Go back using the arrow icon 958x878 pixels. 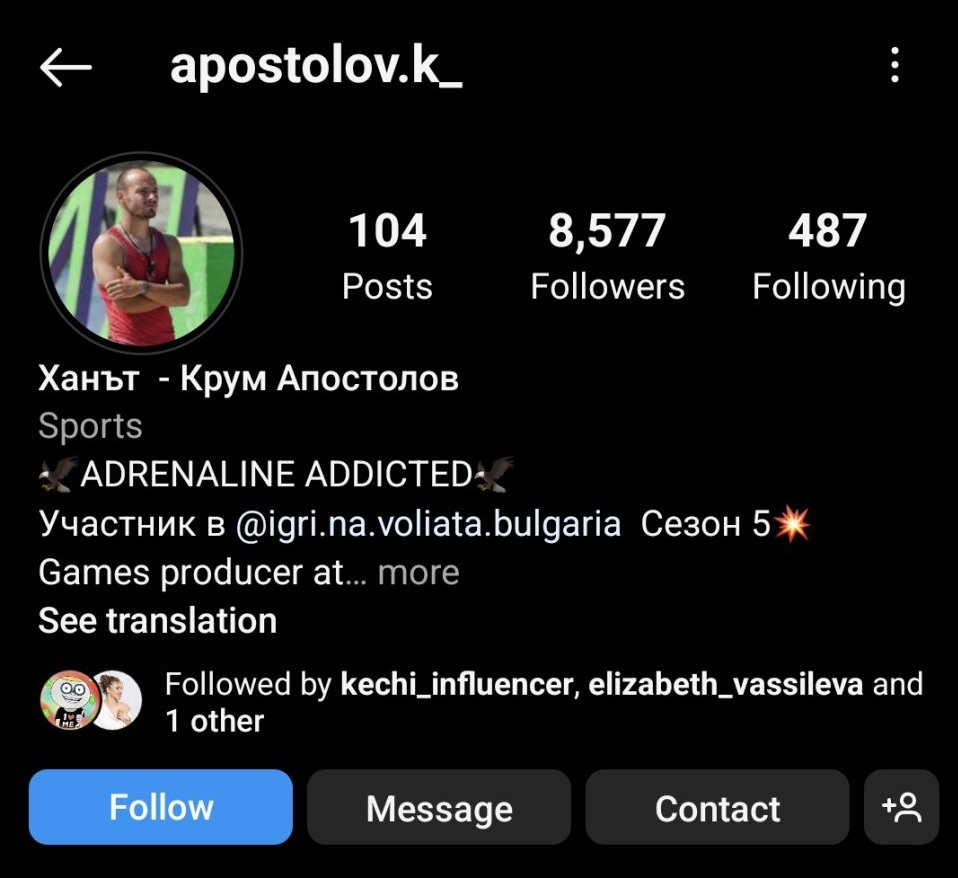65,68
